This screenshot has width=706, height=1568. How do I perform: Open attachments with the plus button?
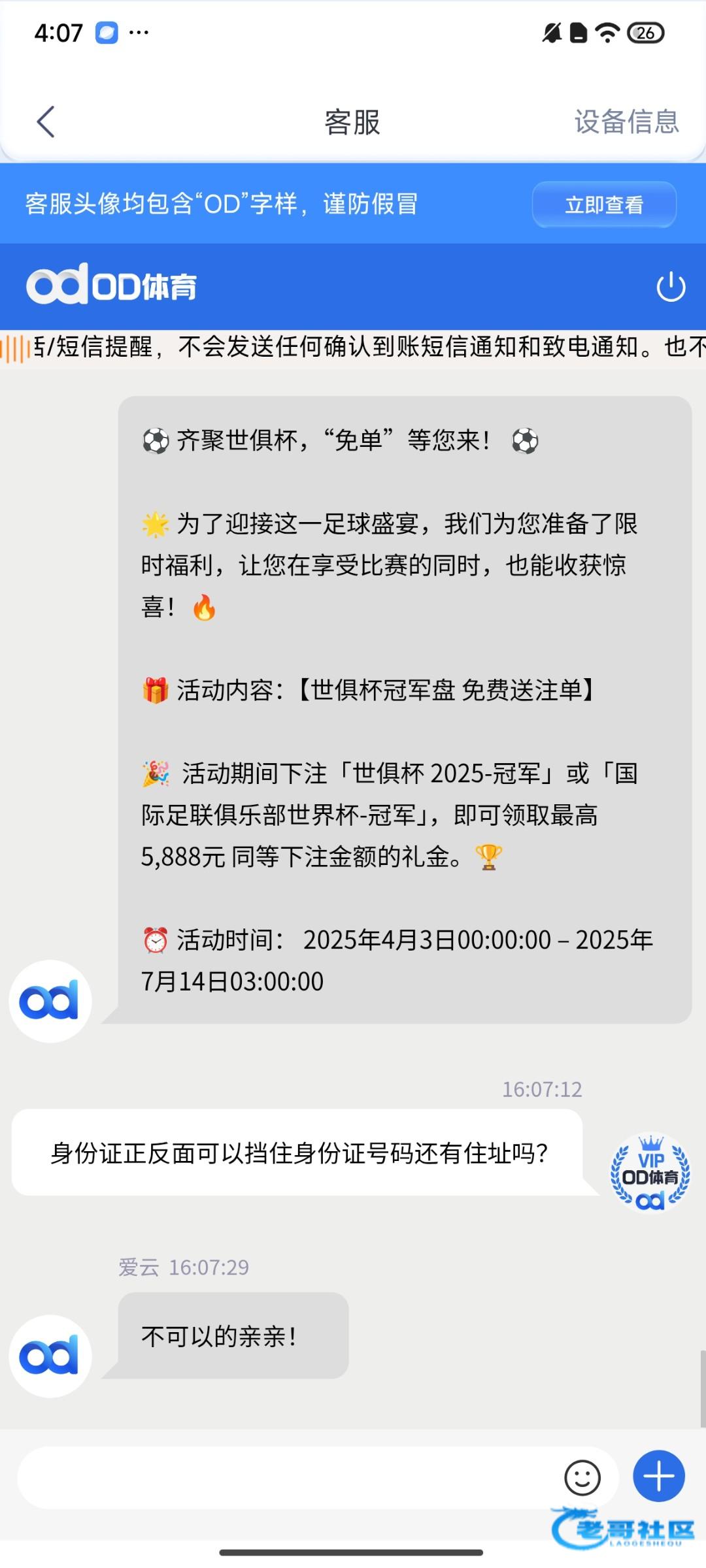click(x=659, y=1476)
